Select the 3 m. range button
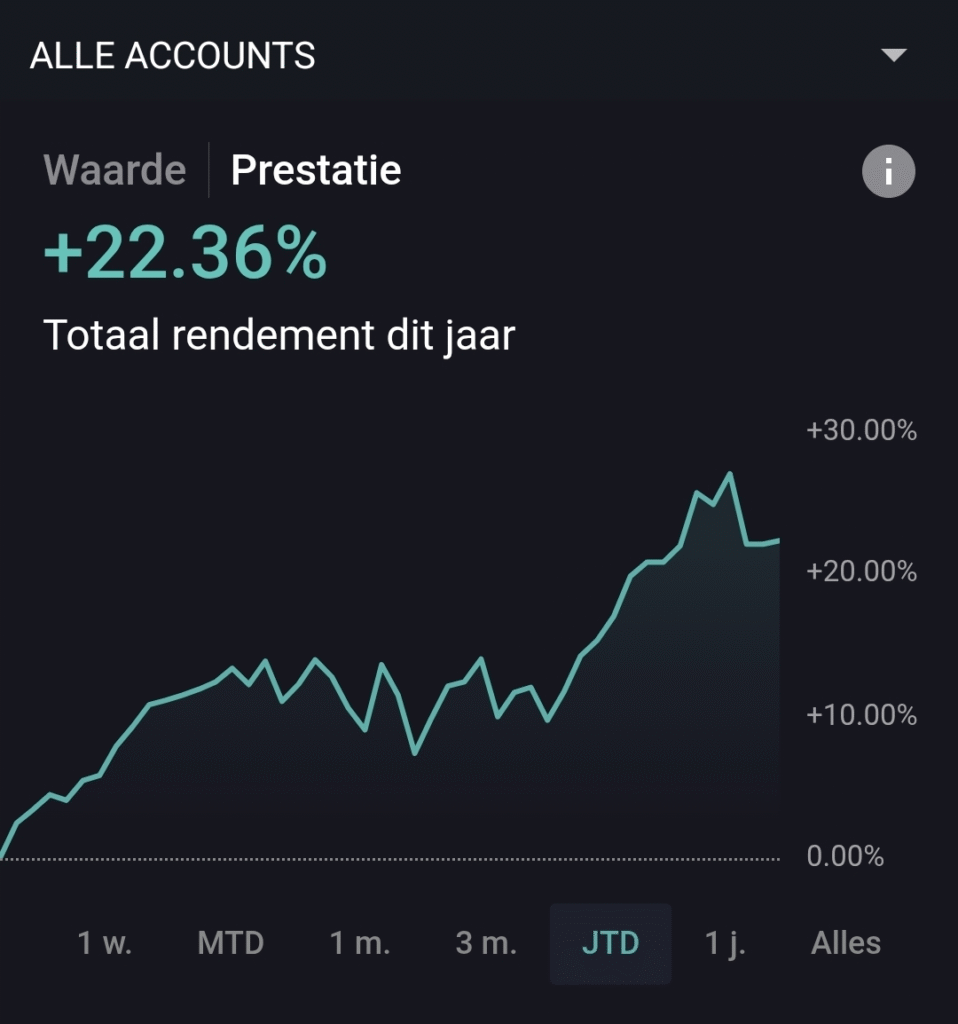Image resolution: width=958 pixels, height=1024 pixels. point(486,943)
